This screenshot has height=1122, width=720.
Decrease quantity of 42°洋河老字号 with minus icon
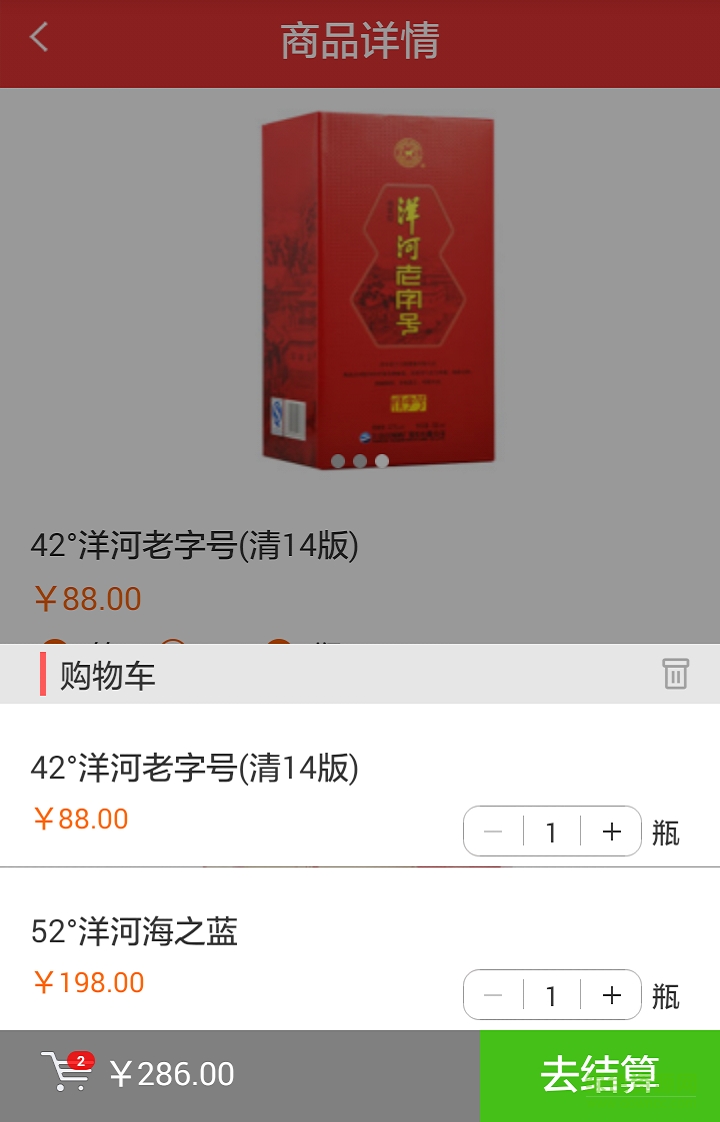point(492,831)
